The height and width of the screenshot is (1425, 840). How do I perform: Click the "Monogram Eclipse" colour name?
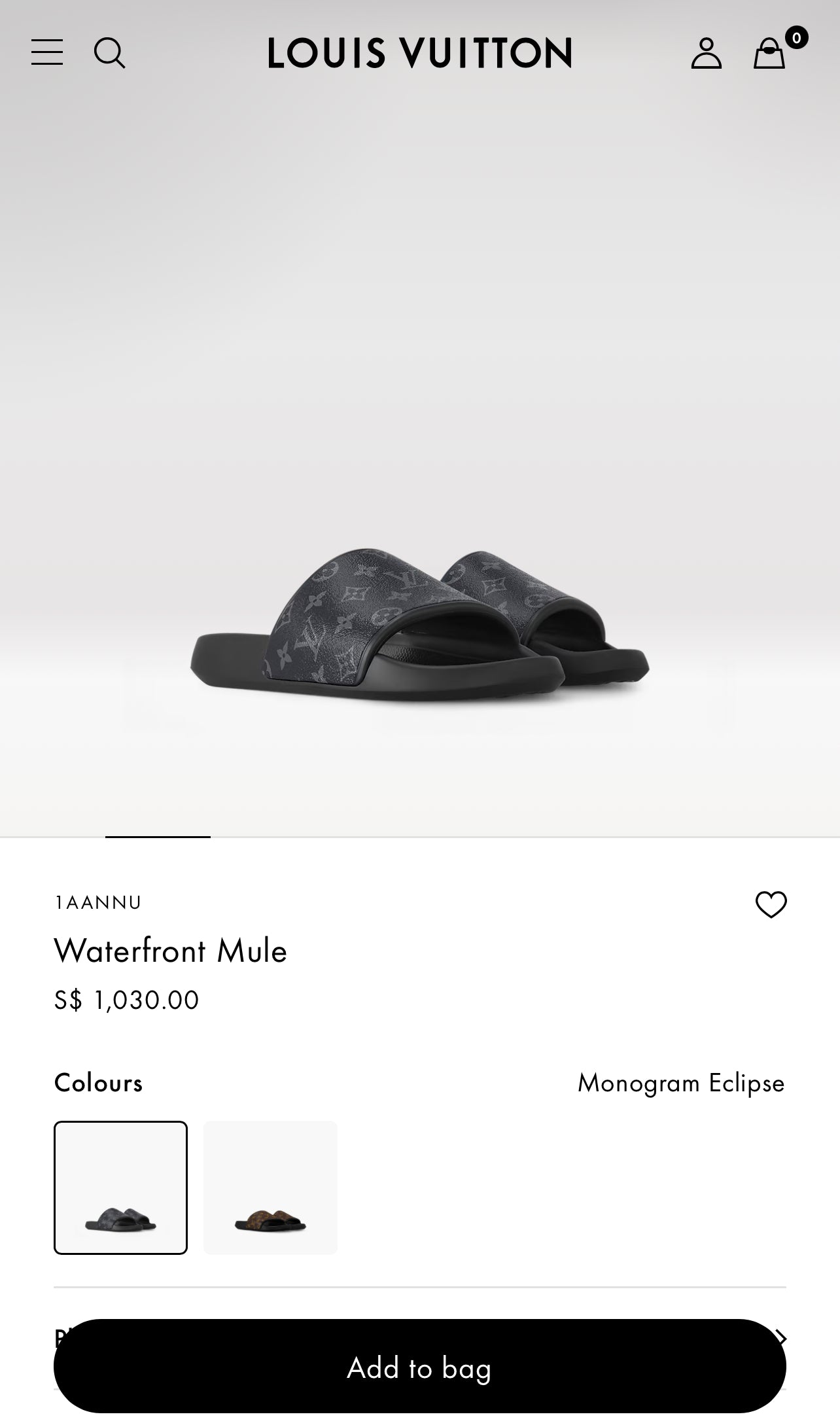(x=682, y=1082)
